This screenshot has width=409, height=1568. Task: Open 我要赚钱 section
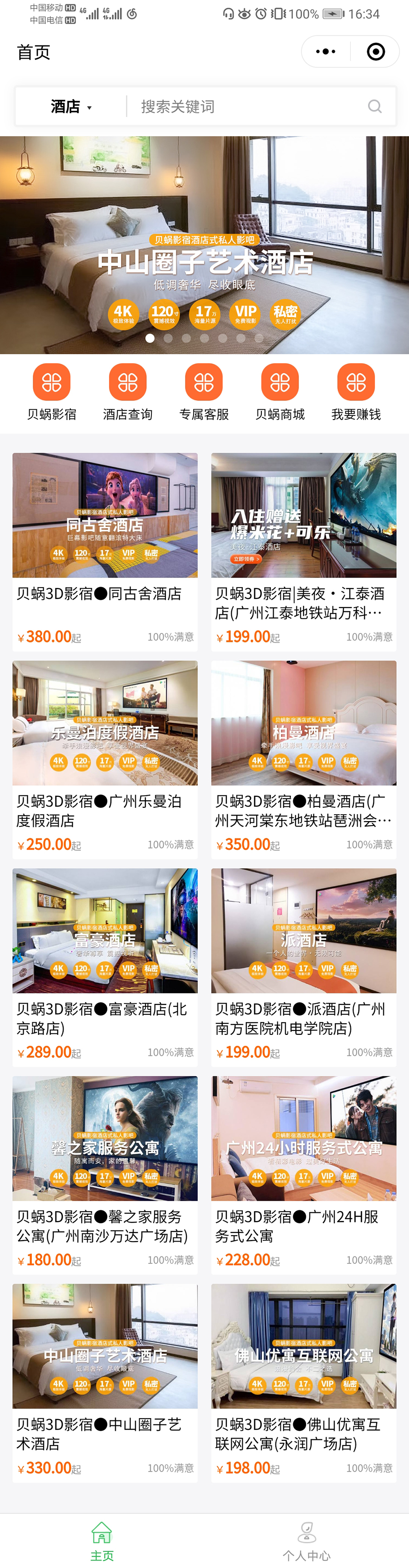pyautogui.click(x=356, y=392)
